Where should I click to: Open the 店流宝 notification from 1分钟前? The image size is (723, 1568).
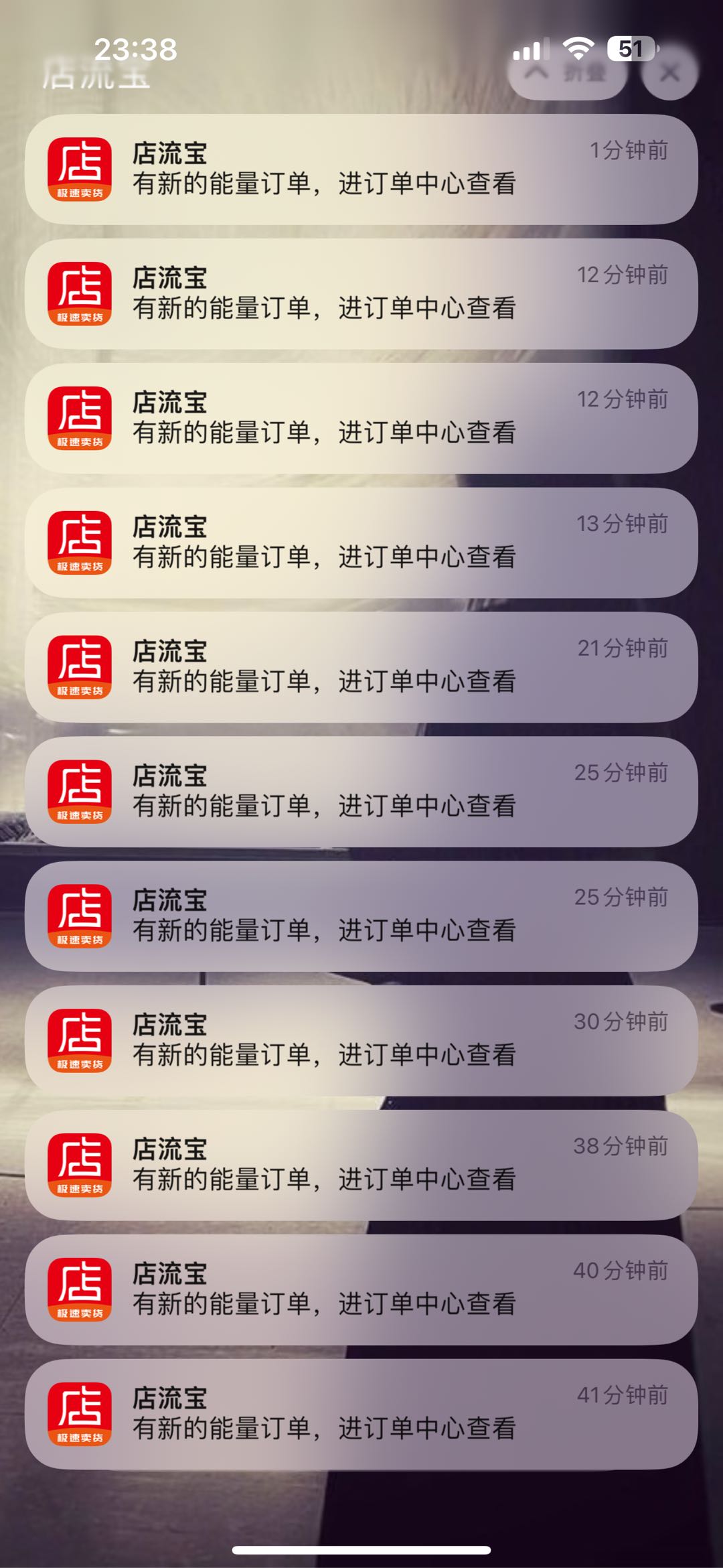pos(361,169)
